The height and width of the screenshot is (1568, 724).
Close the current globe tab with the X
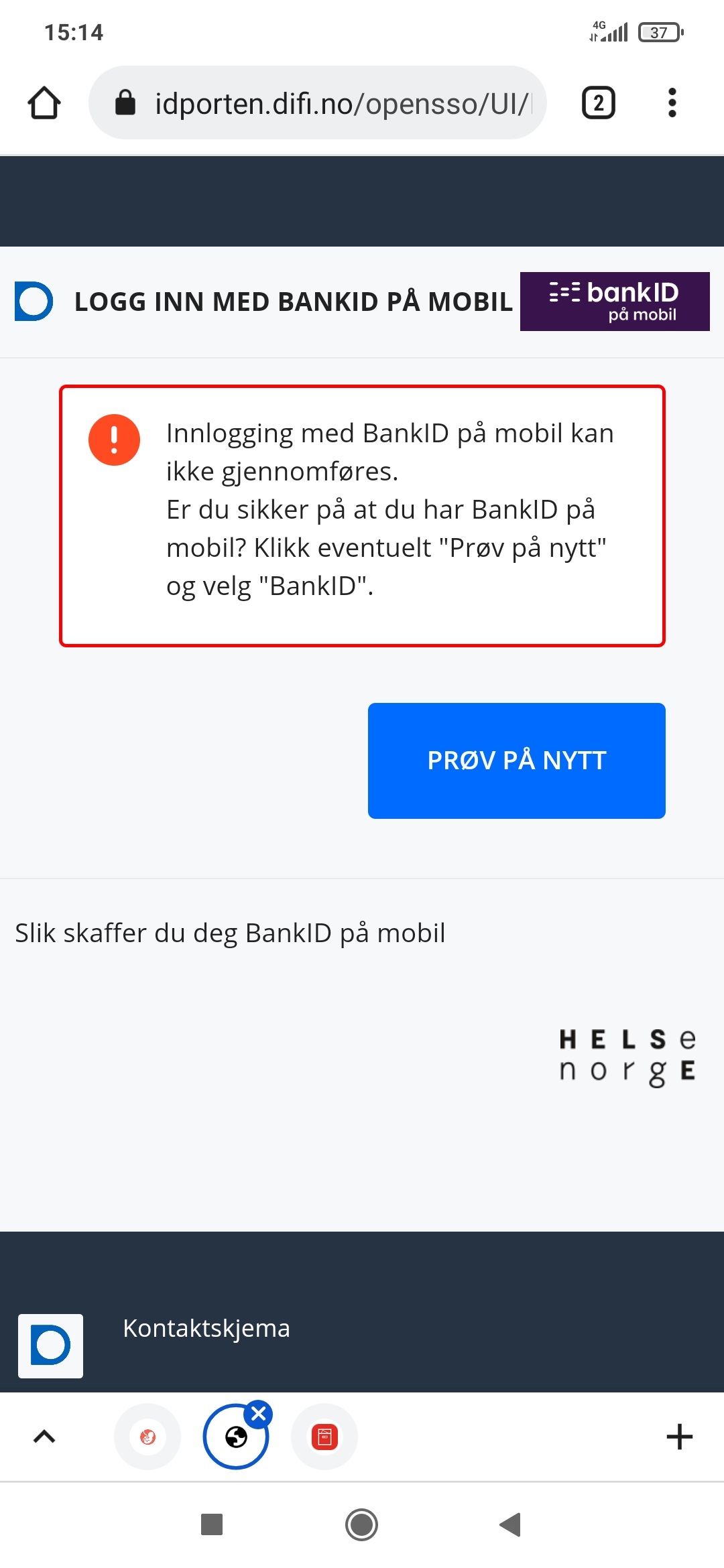coord(258,1414)
